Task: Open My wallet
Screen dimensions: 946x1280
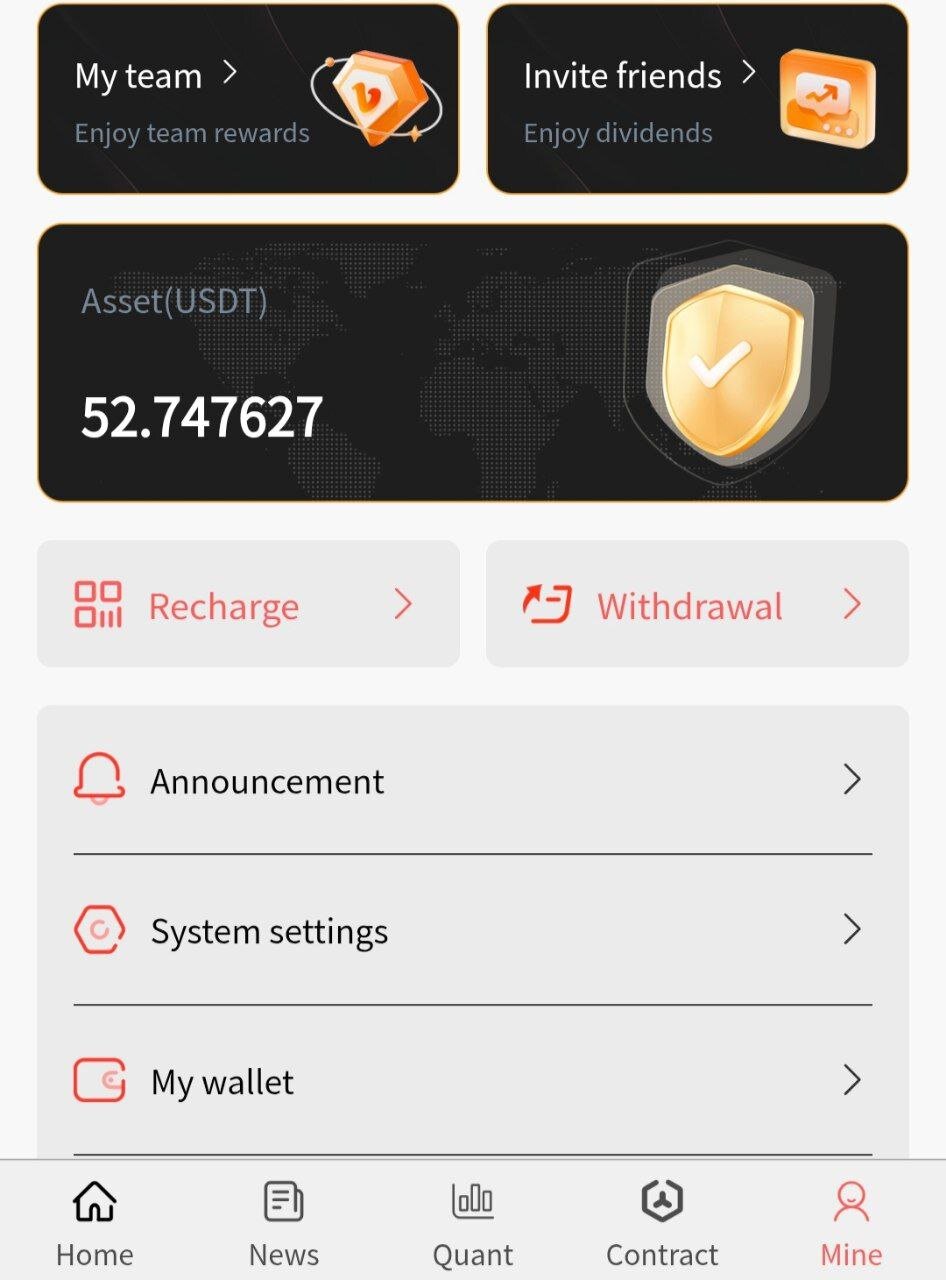Action: click(472, 1081)
